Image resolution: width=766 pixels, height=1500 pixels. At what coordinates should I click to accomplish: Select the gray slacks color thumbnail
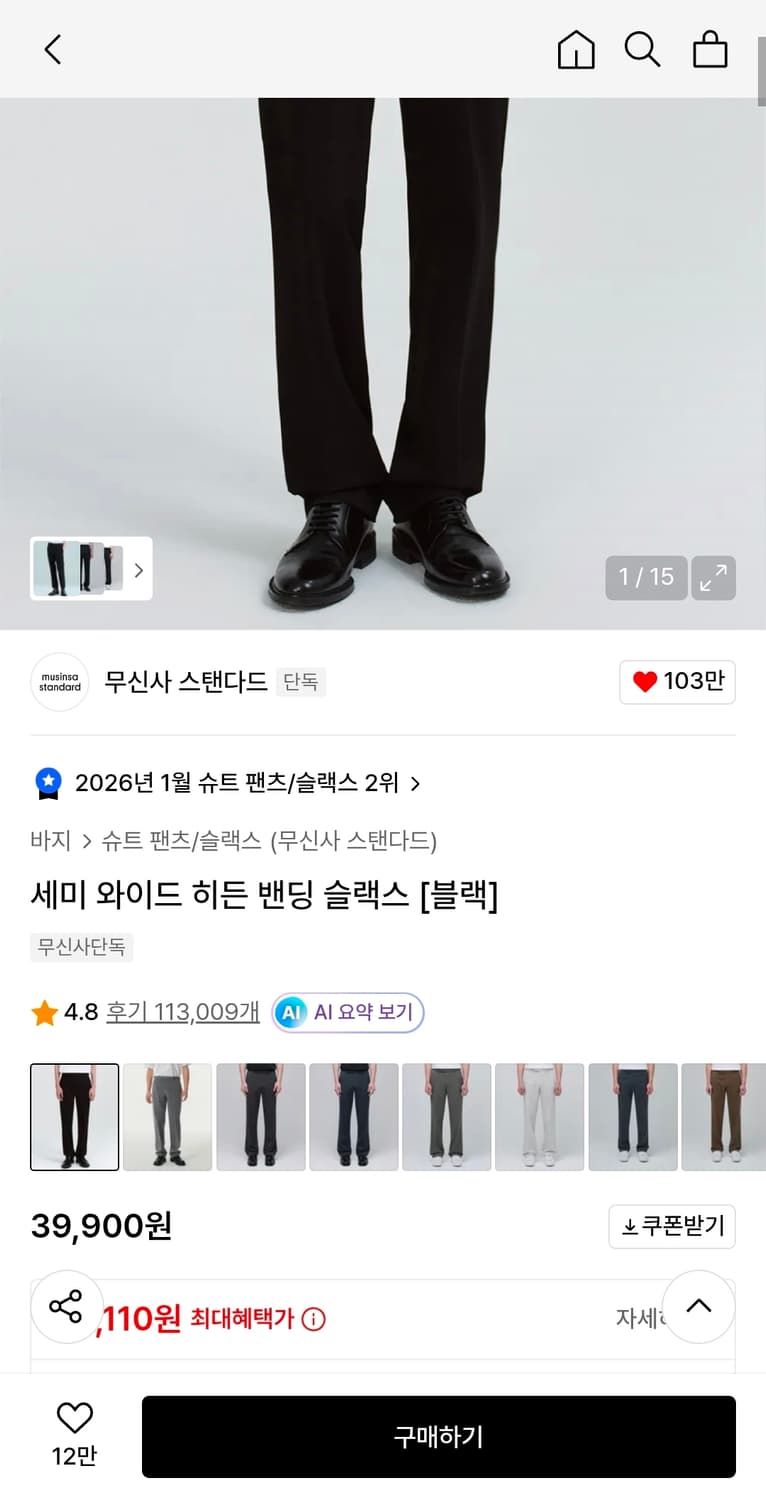[x=167, y=1117]
